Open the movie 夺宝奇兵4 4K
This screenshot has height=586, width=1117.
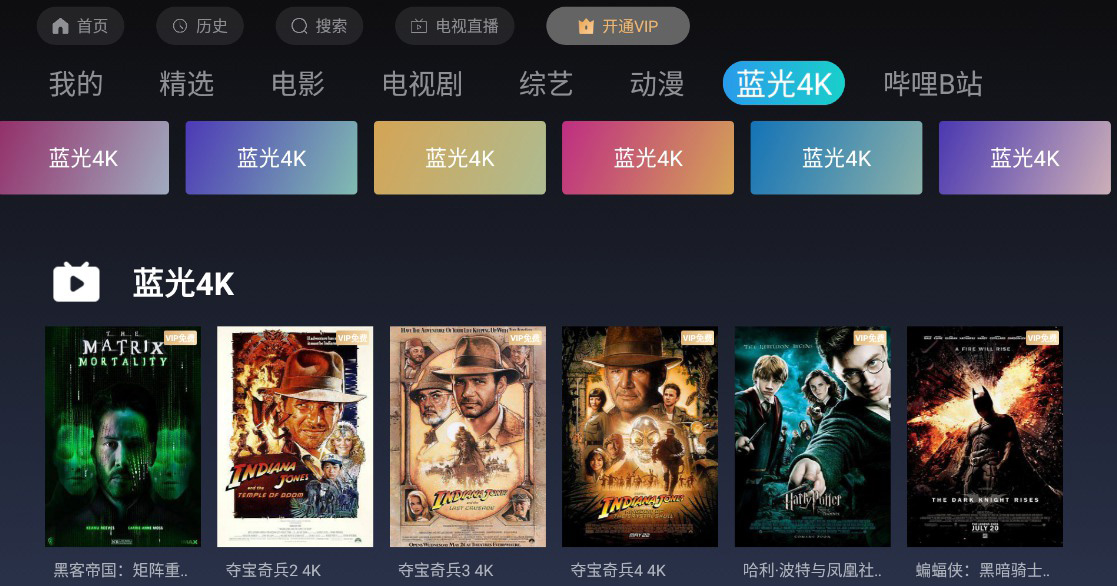639,436
